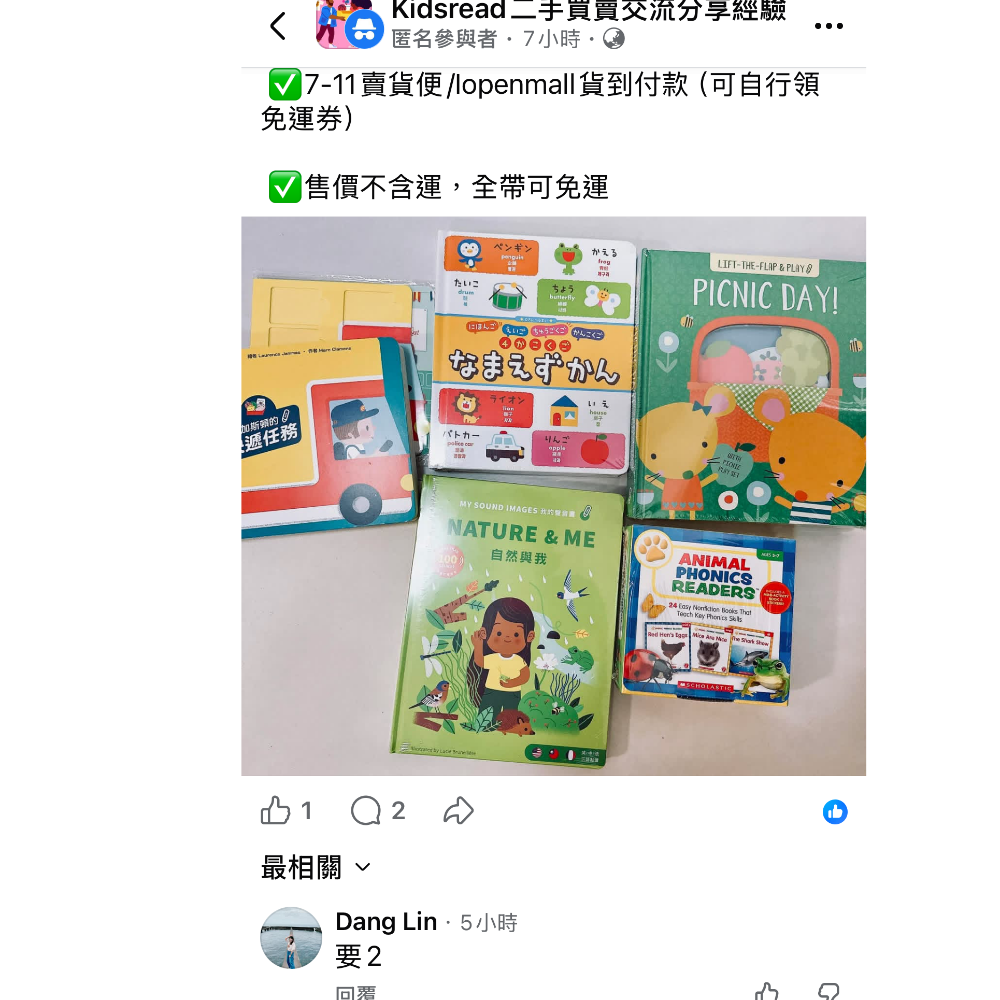
Task: Expand the 最相關 comment sorting dropdown
Action: [x=316, y=868]
